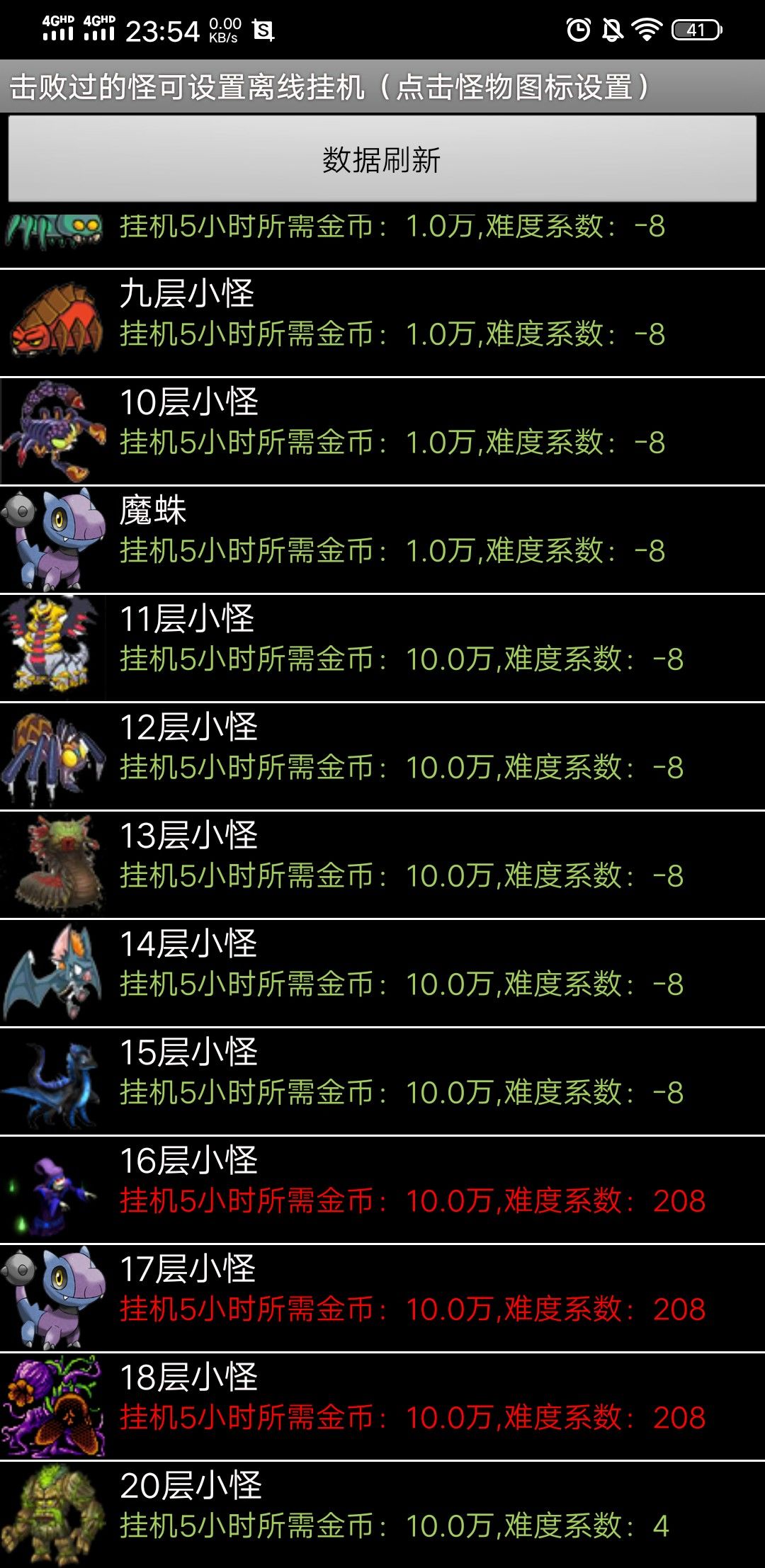
Task: Tap the 15层小怪 dragon icon
Action: [x=54, y=1081]
